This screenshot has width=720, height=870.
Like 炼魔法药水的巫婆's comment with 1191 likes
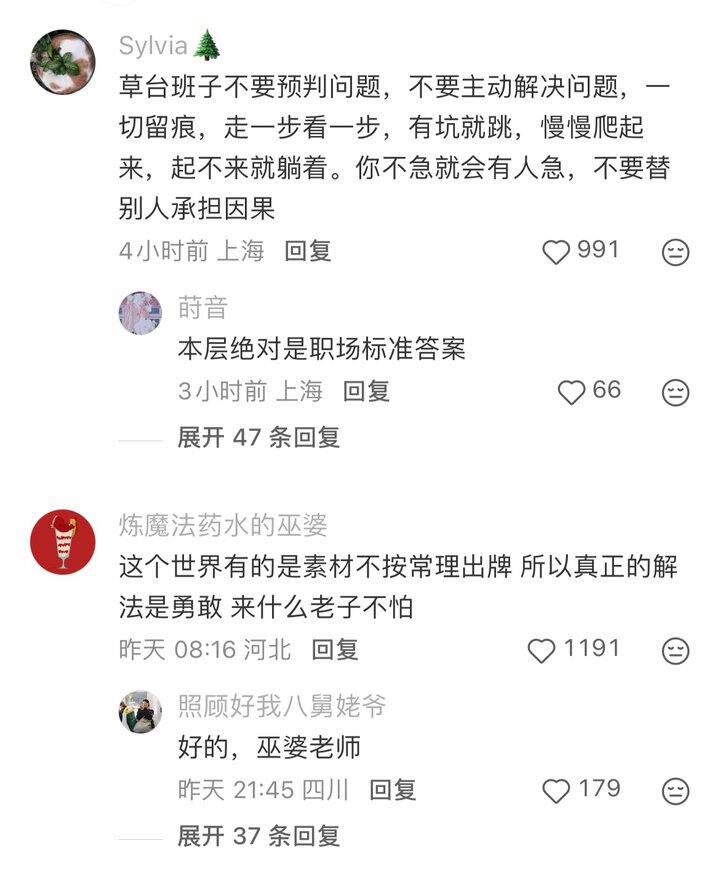tap(541, 651)
